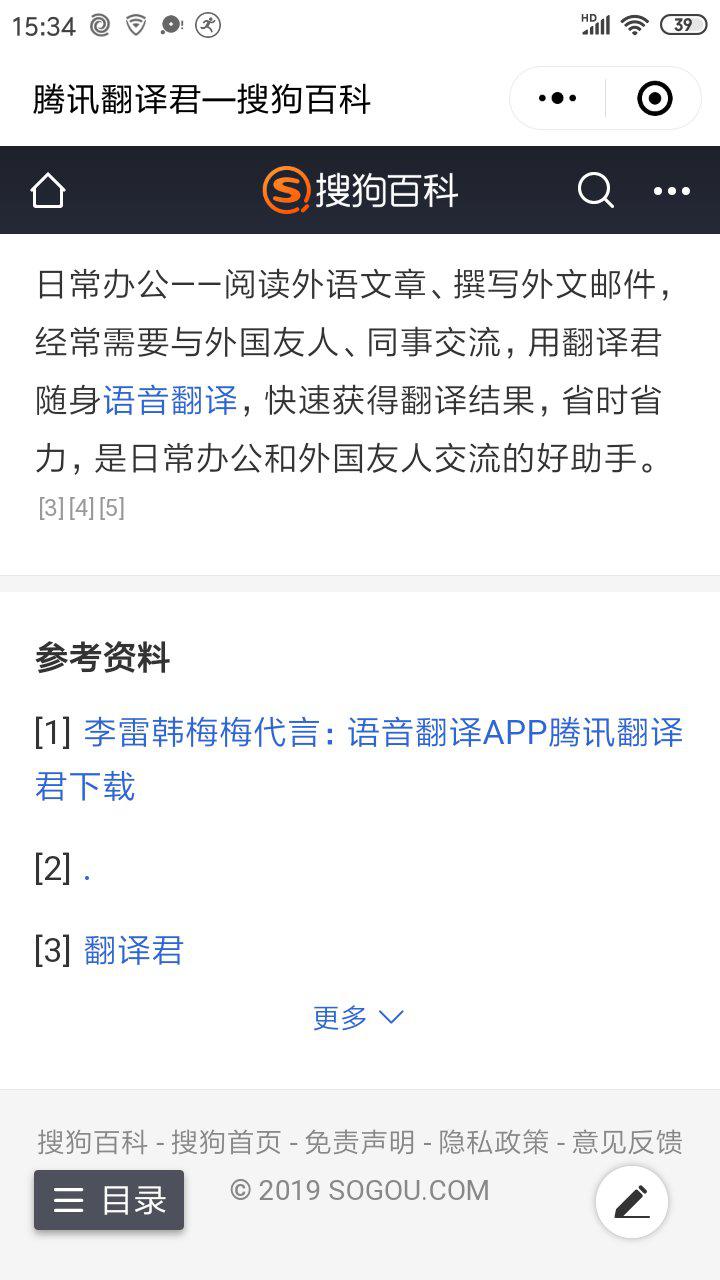This screenshot has width=720, height=1280.
Task: Tap the pencil edit icon at bottom right
Action: coord(632,1202)
